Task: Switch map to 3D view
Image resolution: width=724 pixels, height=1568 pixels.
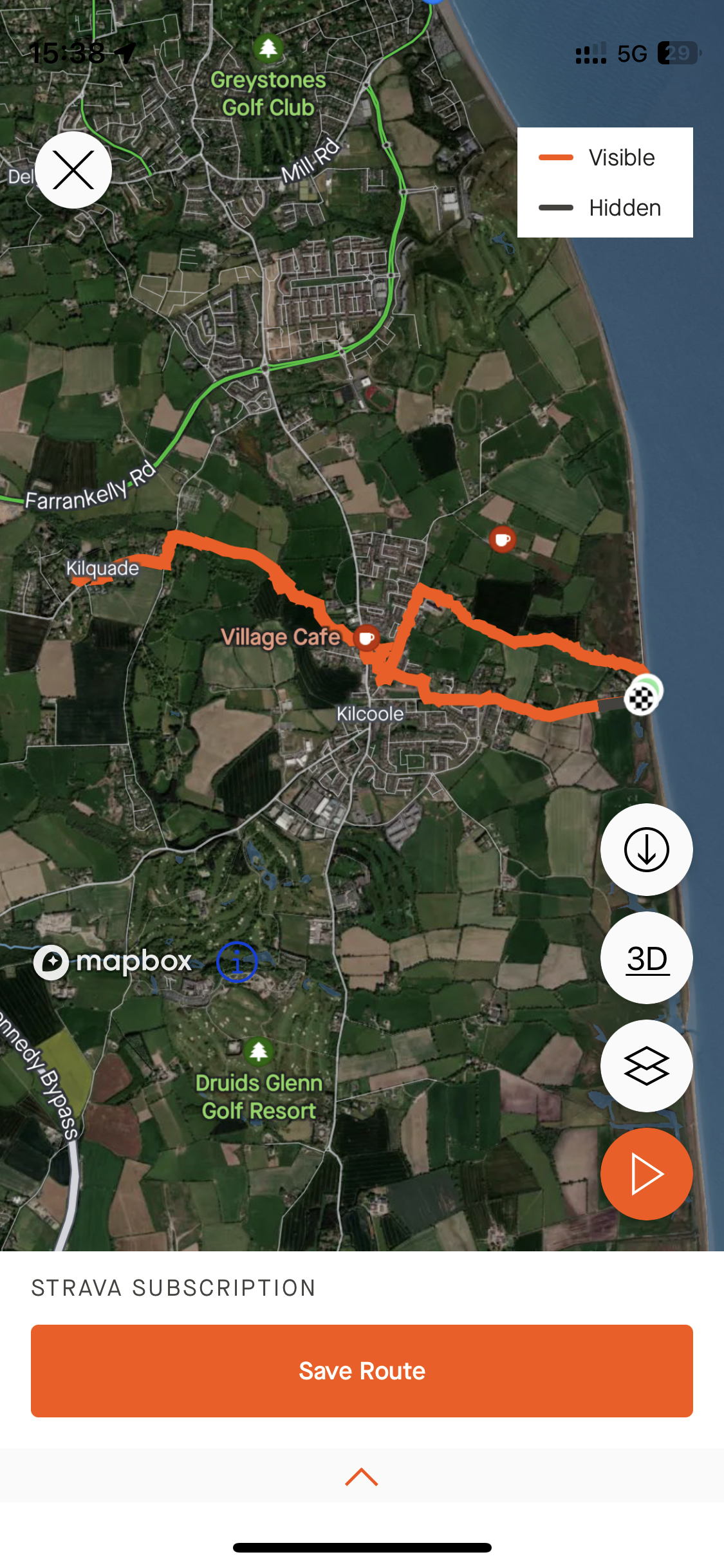Action: click(x=646, y=958)
